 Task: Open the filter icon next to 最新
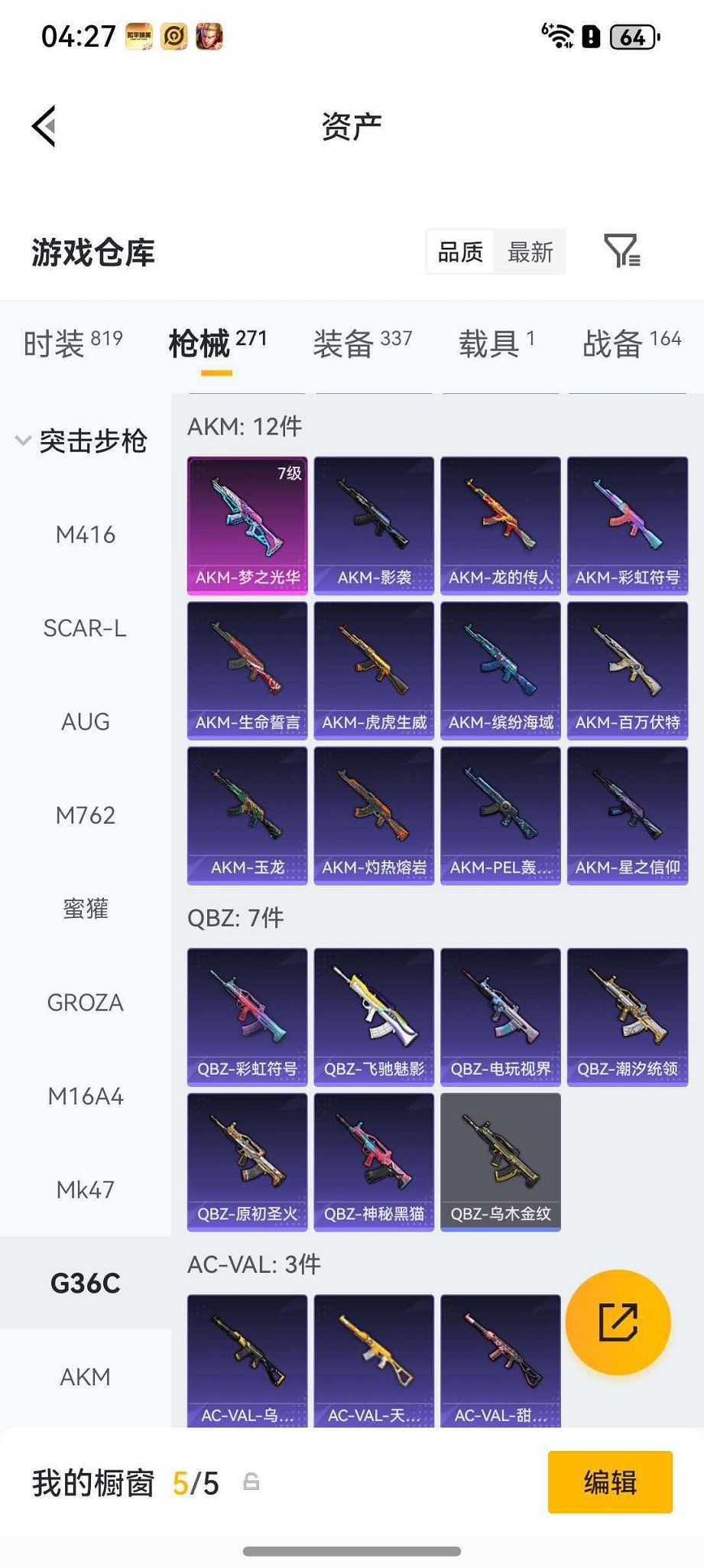click(x=621, y=251)
